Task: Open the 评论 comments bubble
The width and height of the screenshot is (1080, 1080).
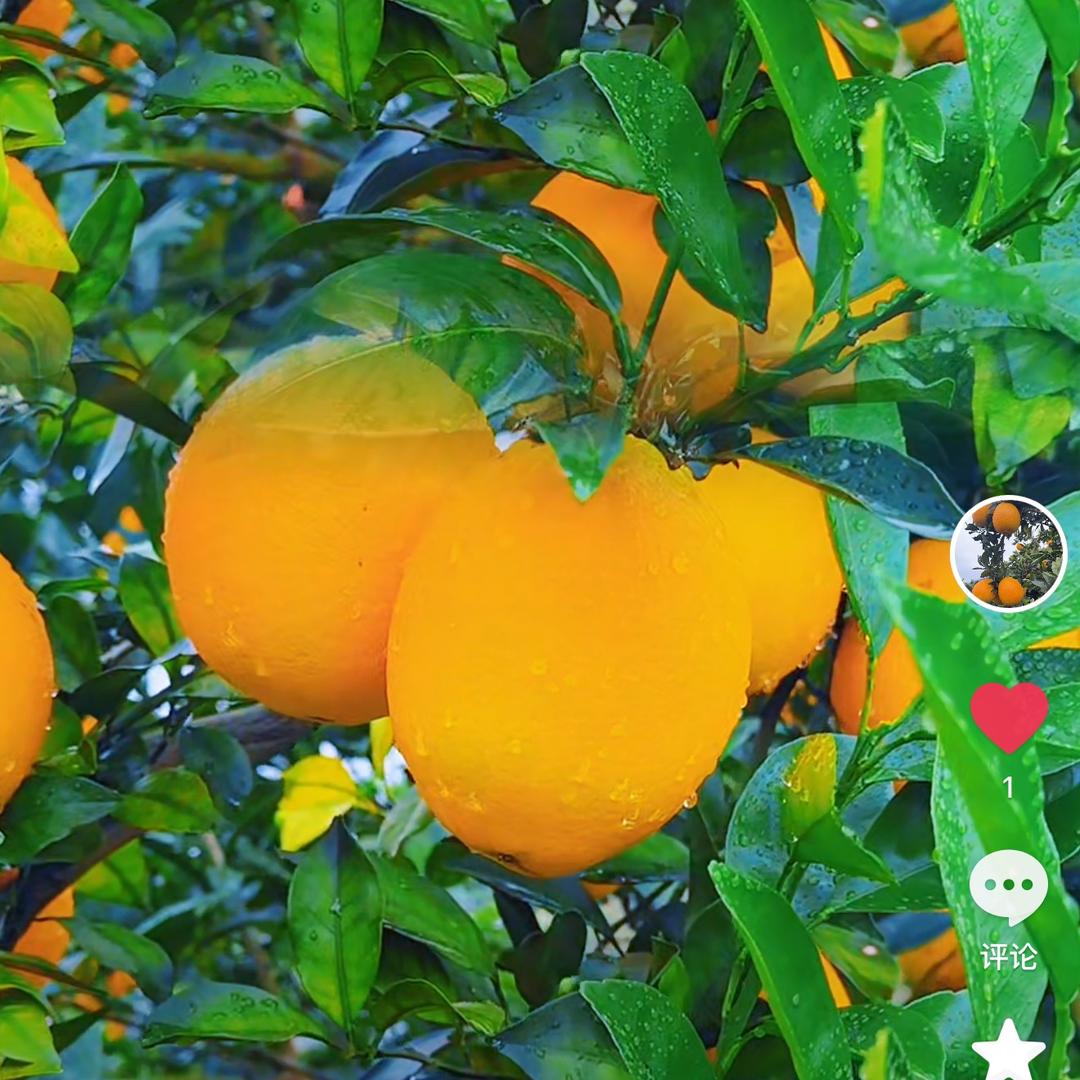Action: 1008,886
